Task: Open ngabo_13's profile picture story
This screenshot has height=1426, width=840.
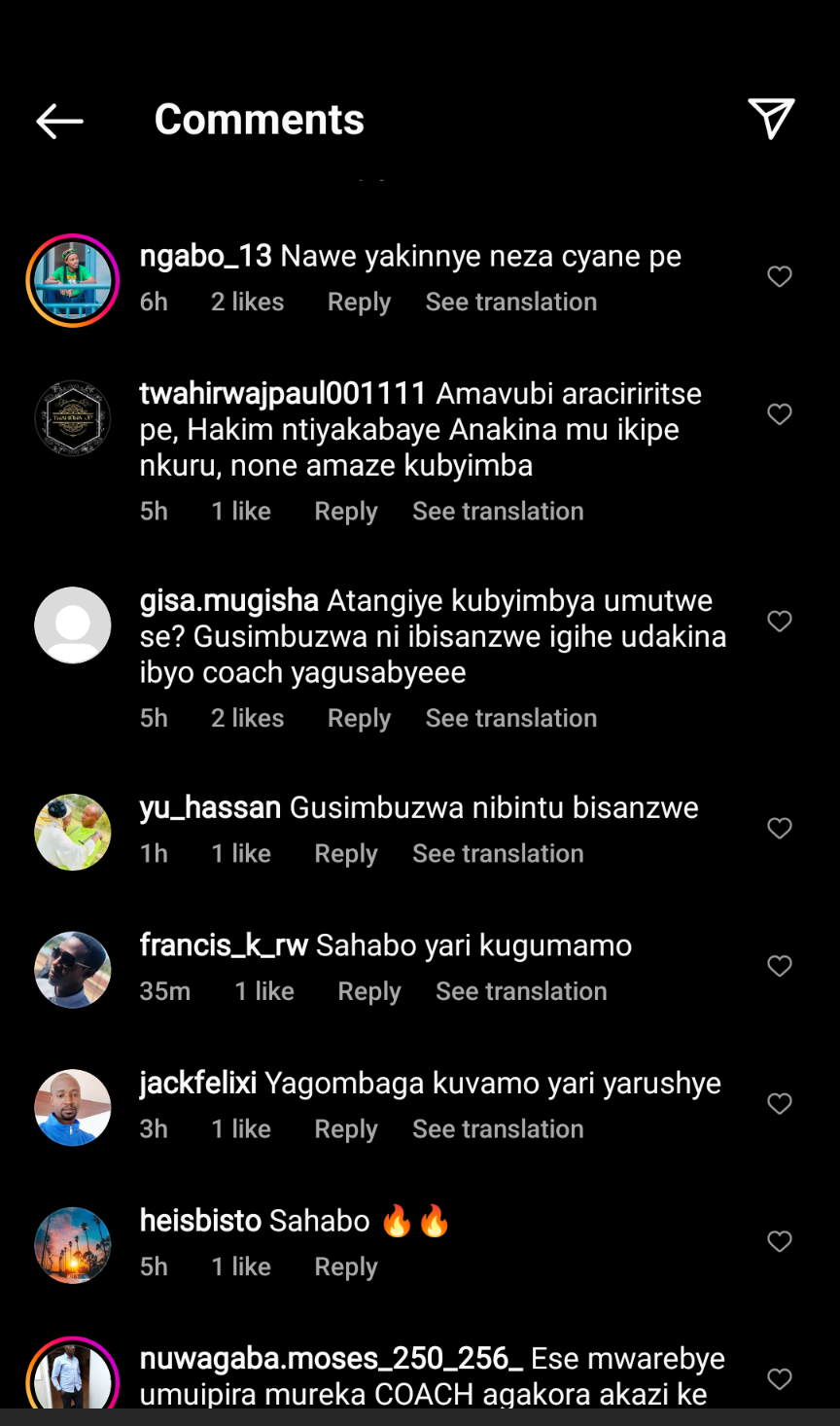Action: [73, 280]
